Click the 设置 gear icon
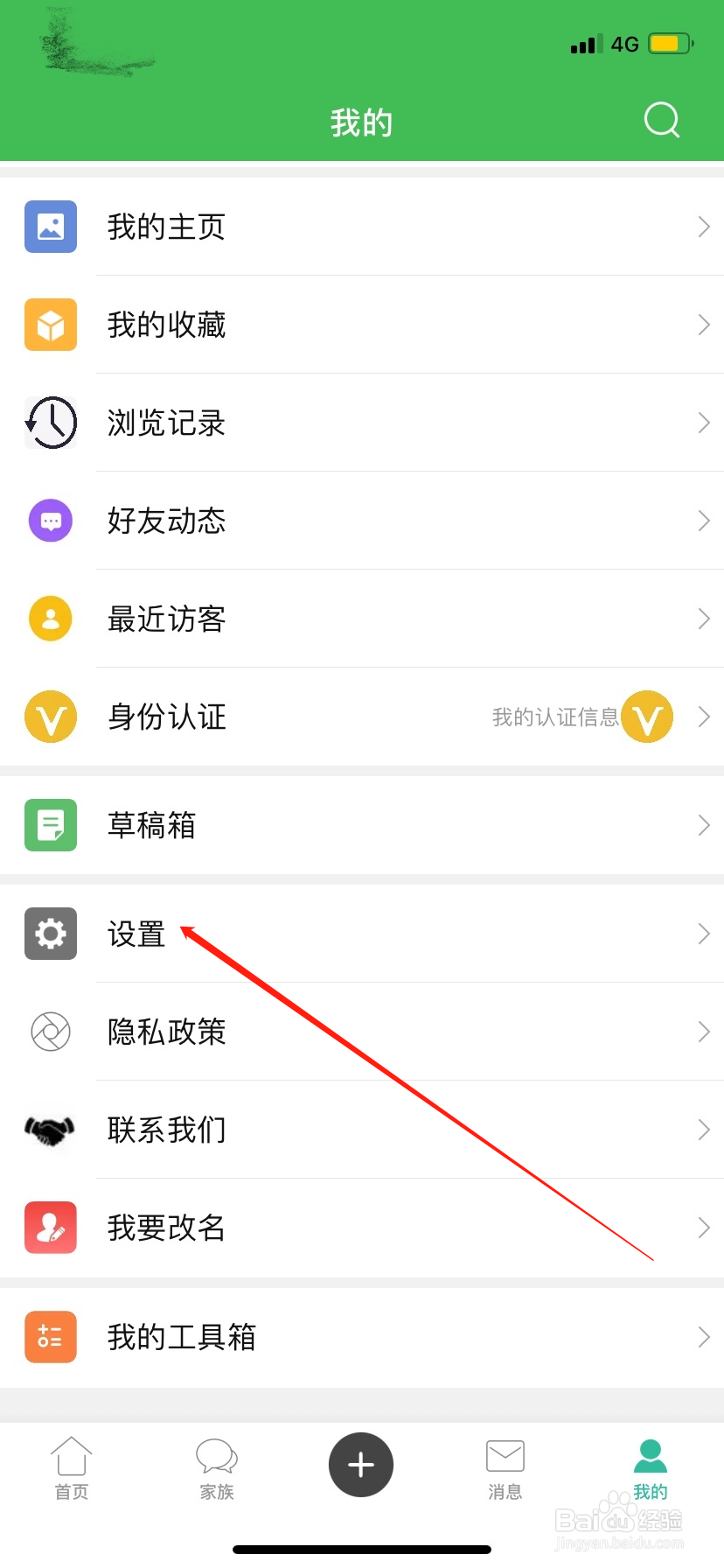The image size is (724, 1568). click(50, 934)
